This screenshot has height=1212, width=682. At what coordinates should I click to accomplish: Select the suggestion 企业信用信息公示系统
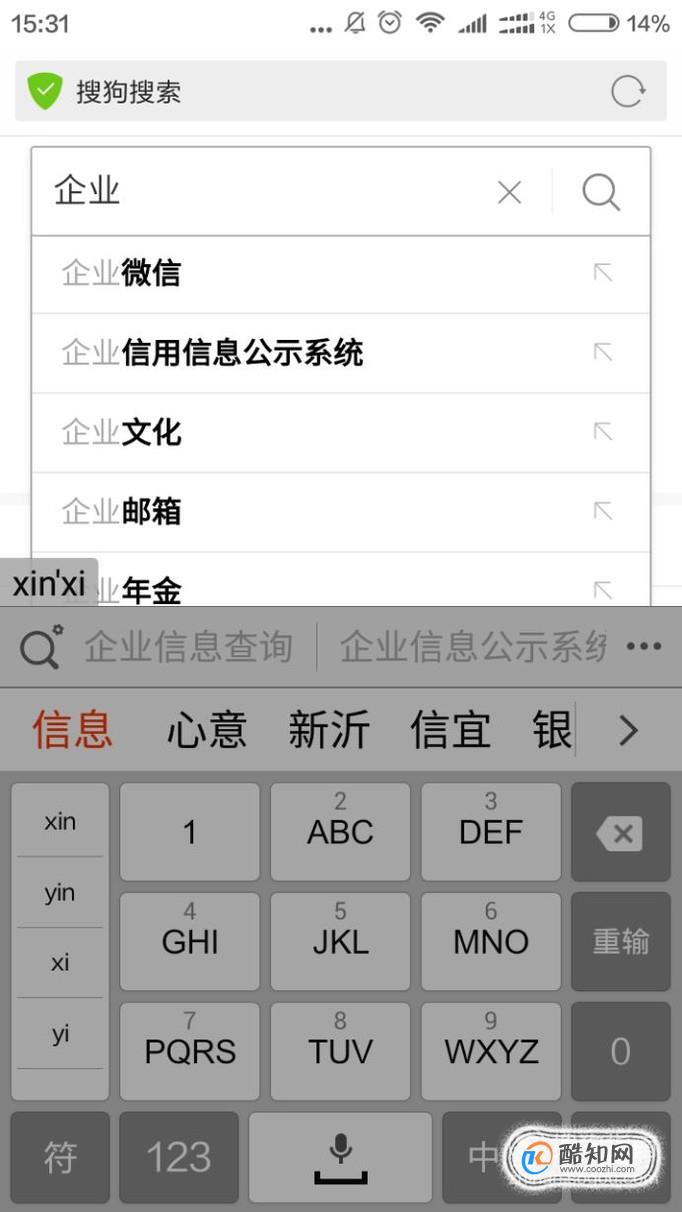click(x=340, y=352)
